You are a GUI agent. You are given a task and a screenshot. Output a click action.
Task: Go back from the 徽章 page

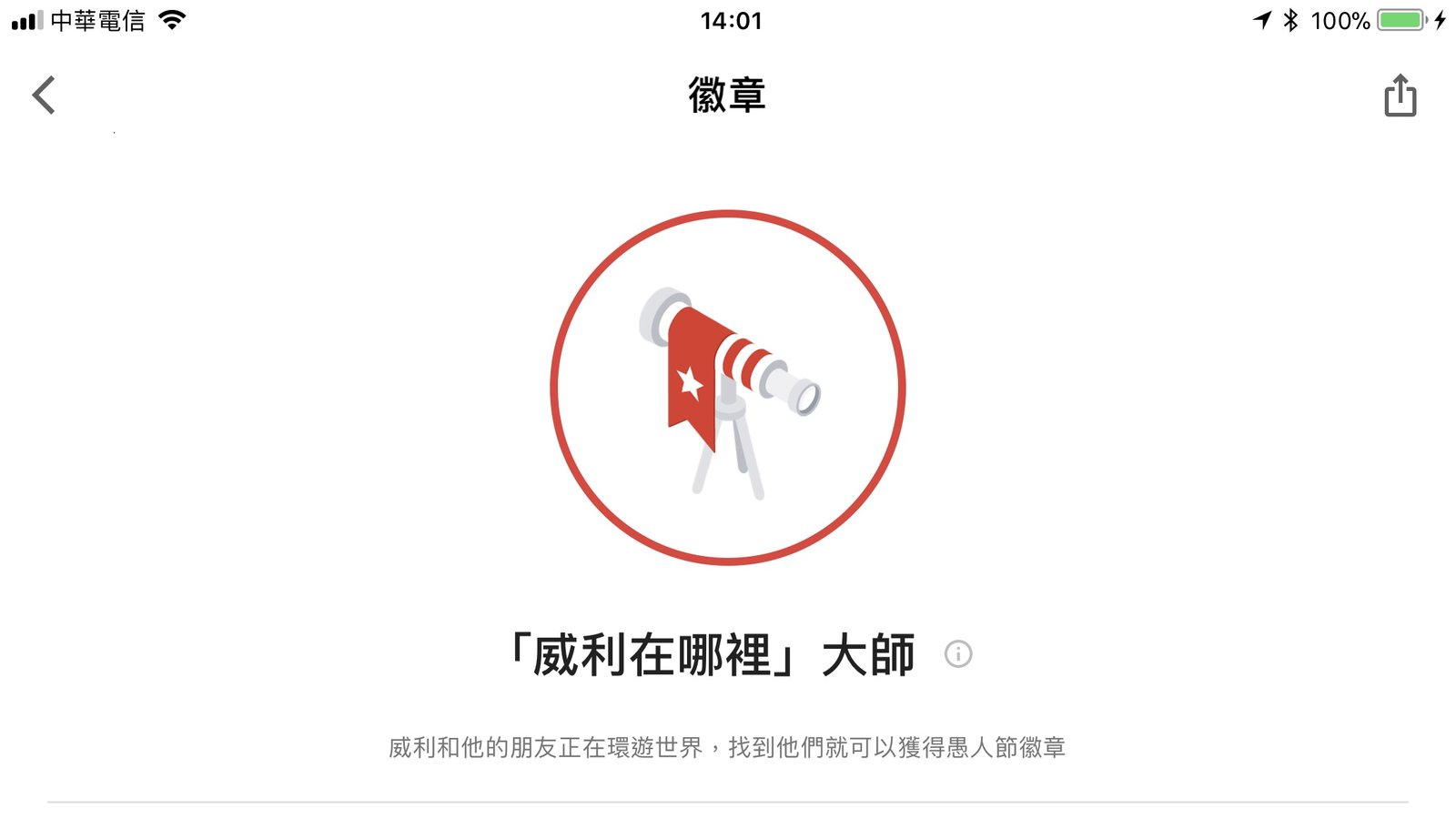pos(44,96)
